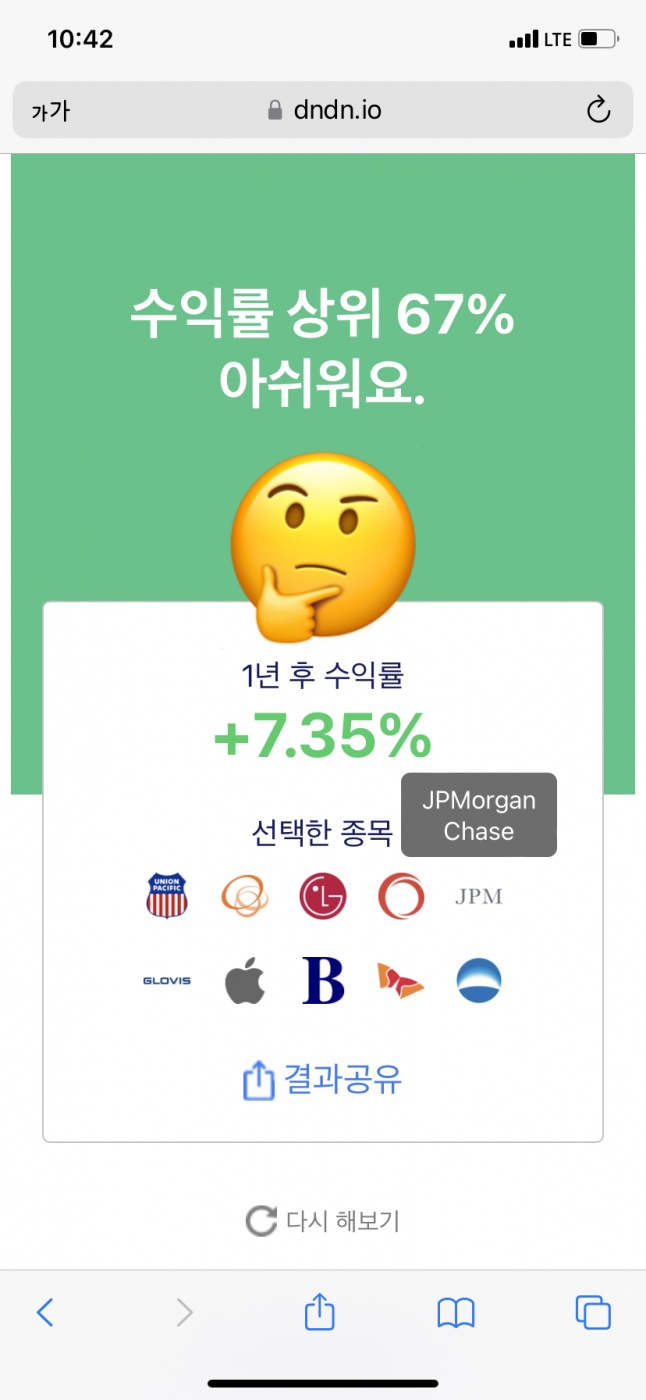Tap the Union Pacific stock logo
The height and width of the screenshot is (1400, 646).
click(167, 896)
